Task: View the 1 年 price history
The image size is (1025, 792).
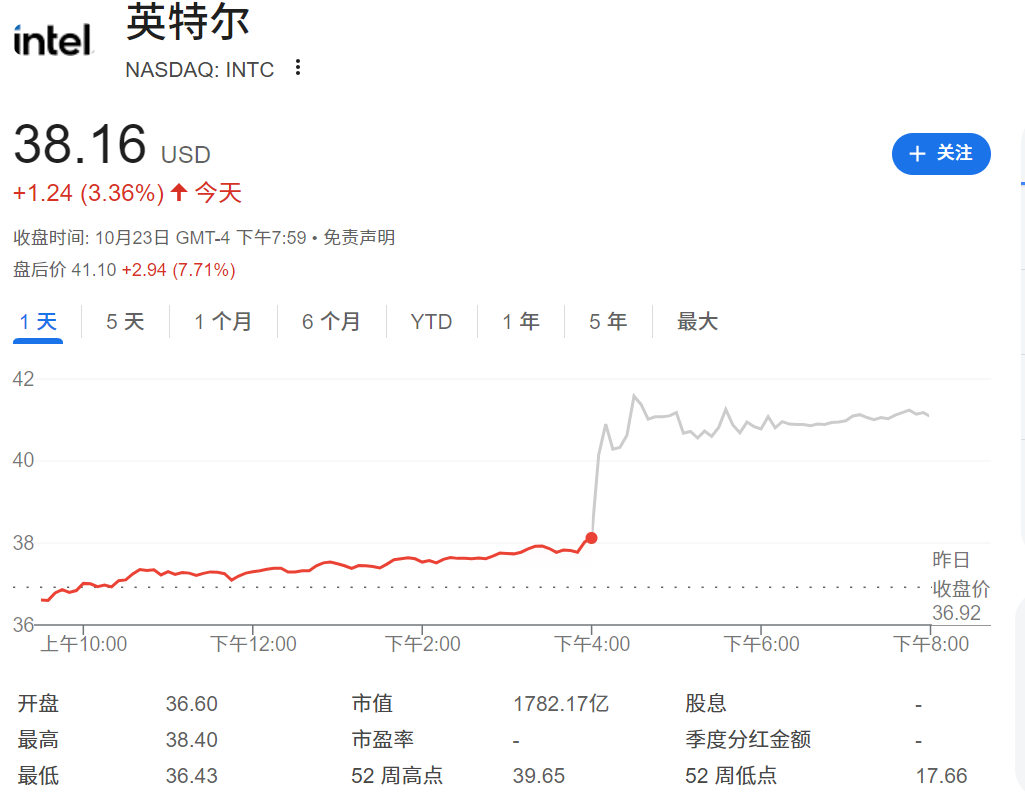Action: pos(521,322)
